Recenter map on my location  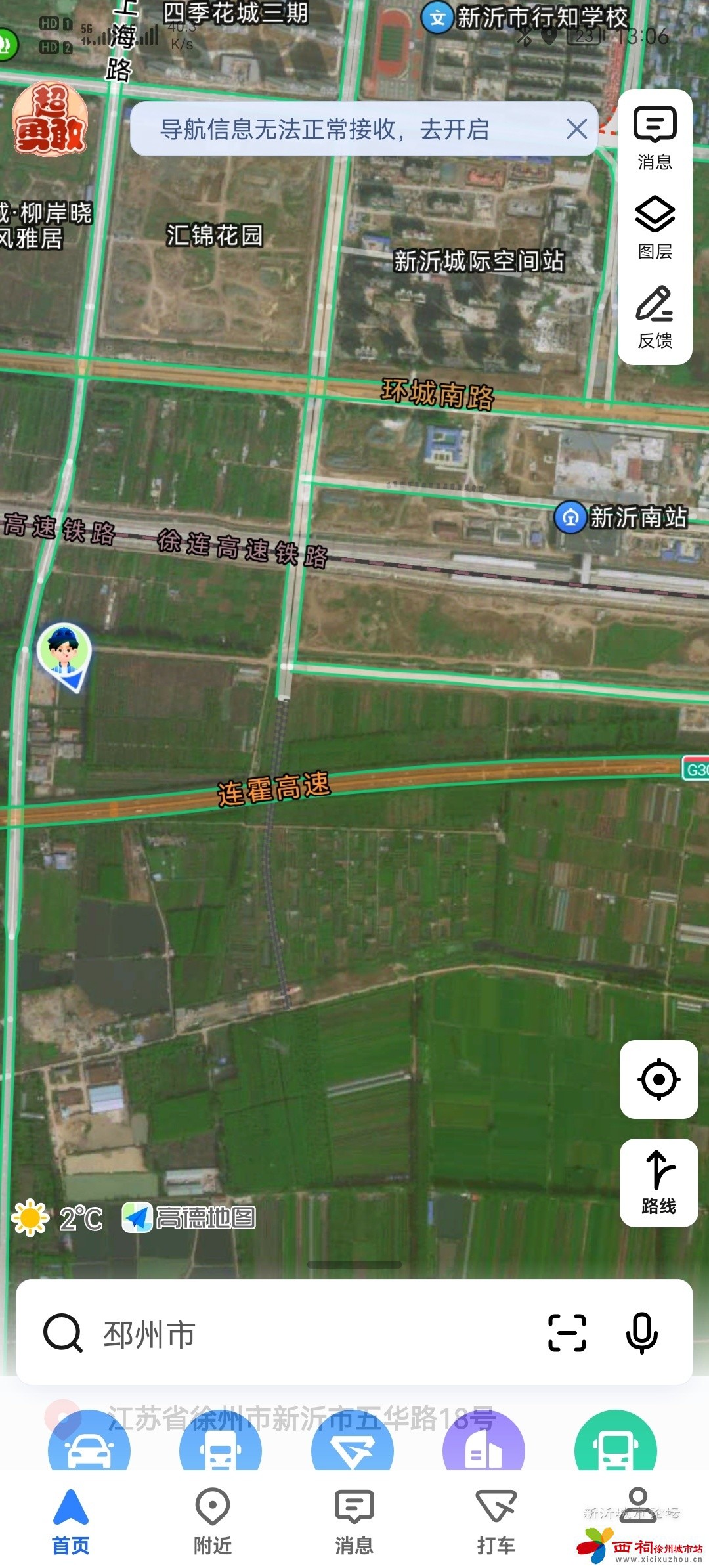pyautogui.click(x=658, y=1079)
